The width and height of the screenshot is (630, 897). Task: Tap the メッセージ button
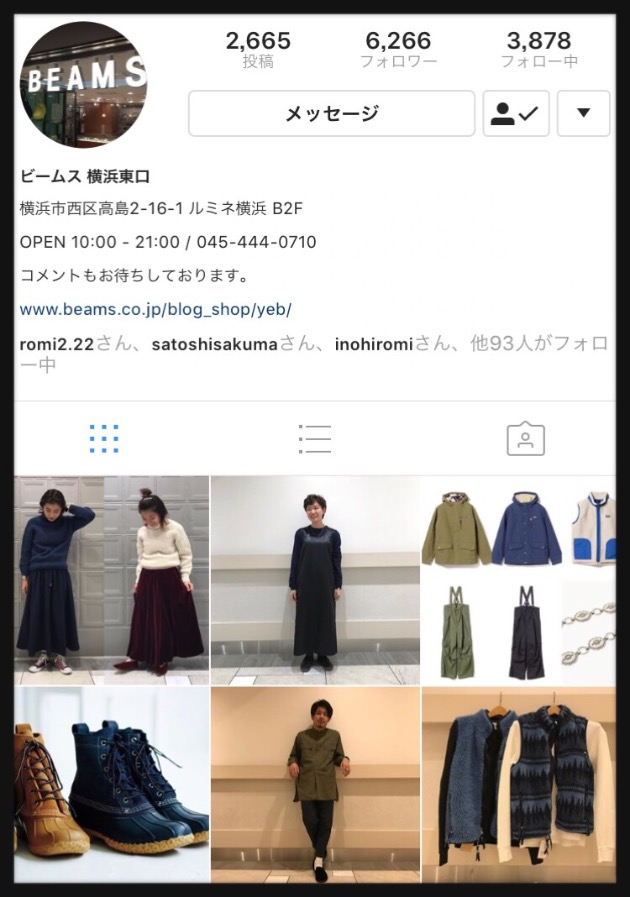331,114
